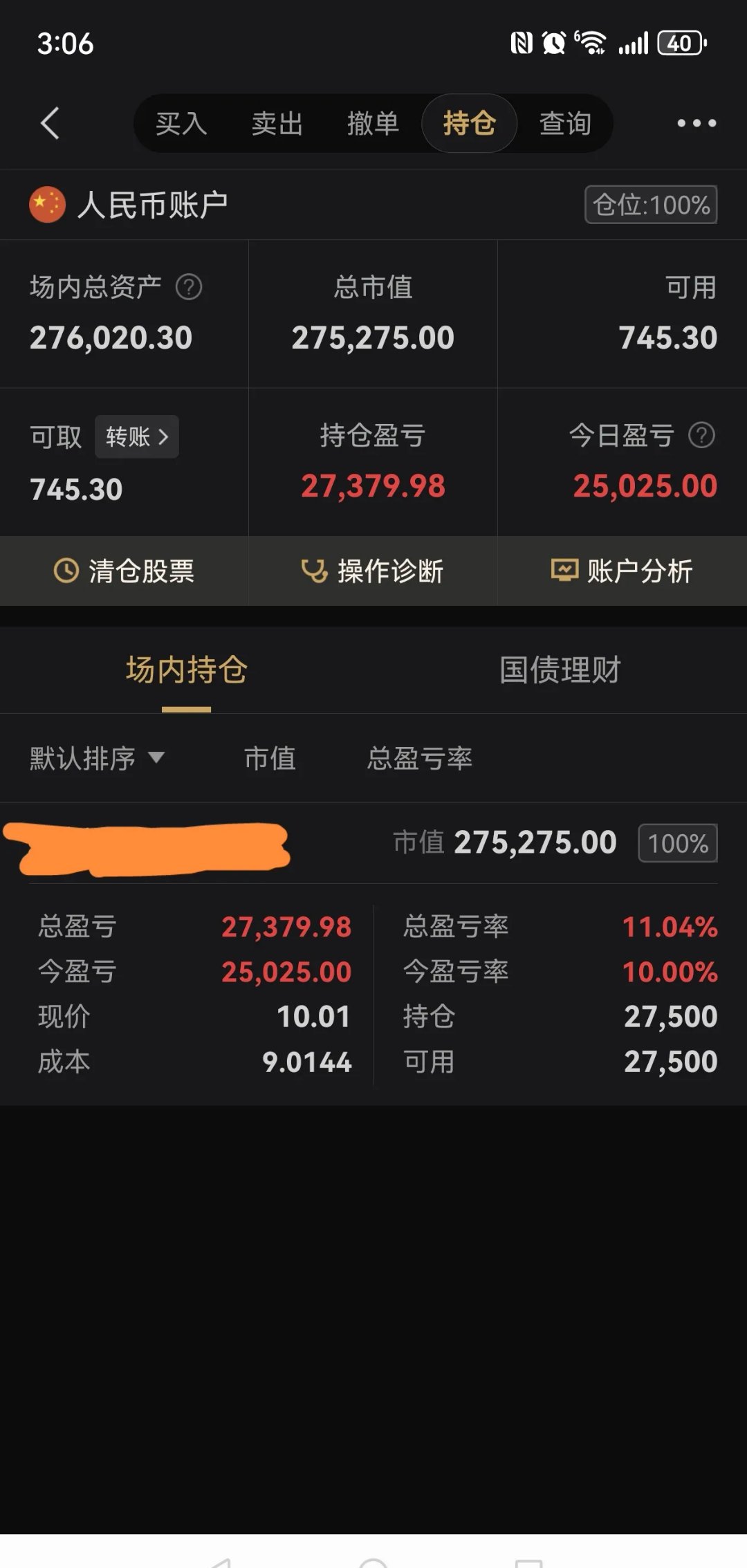The width and height of the screenshot is (747, 1568).
Task: Expand the 转账 transfer option
Action: [x=136, y=436]
